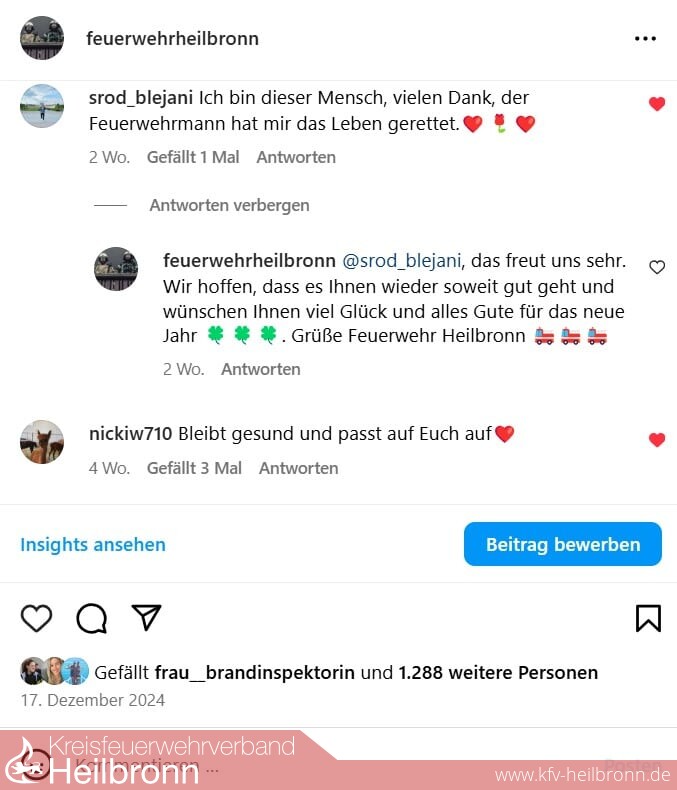Unlike srod_blejani's comment
The image size is (677, 790).
coord(657,104)
